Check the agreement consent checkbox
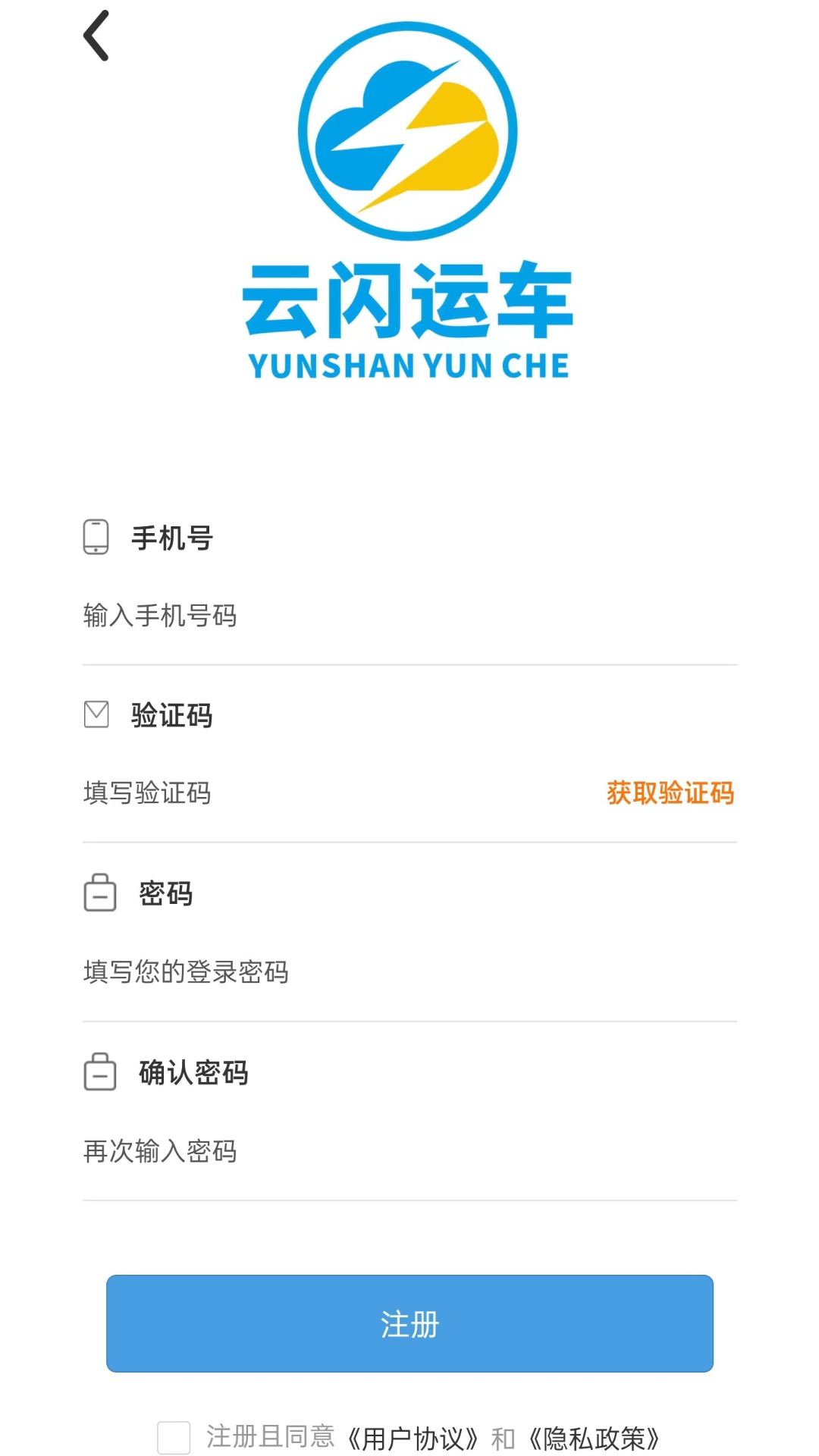 point(174,1438)
